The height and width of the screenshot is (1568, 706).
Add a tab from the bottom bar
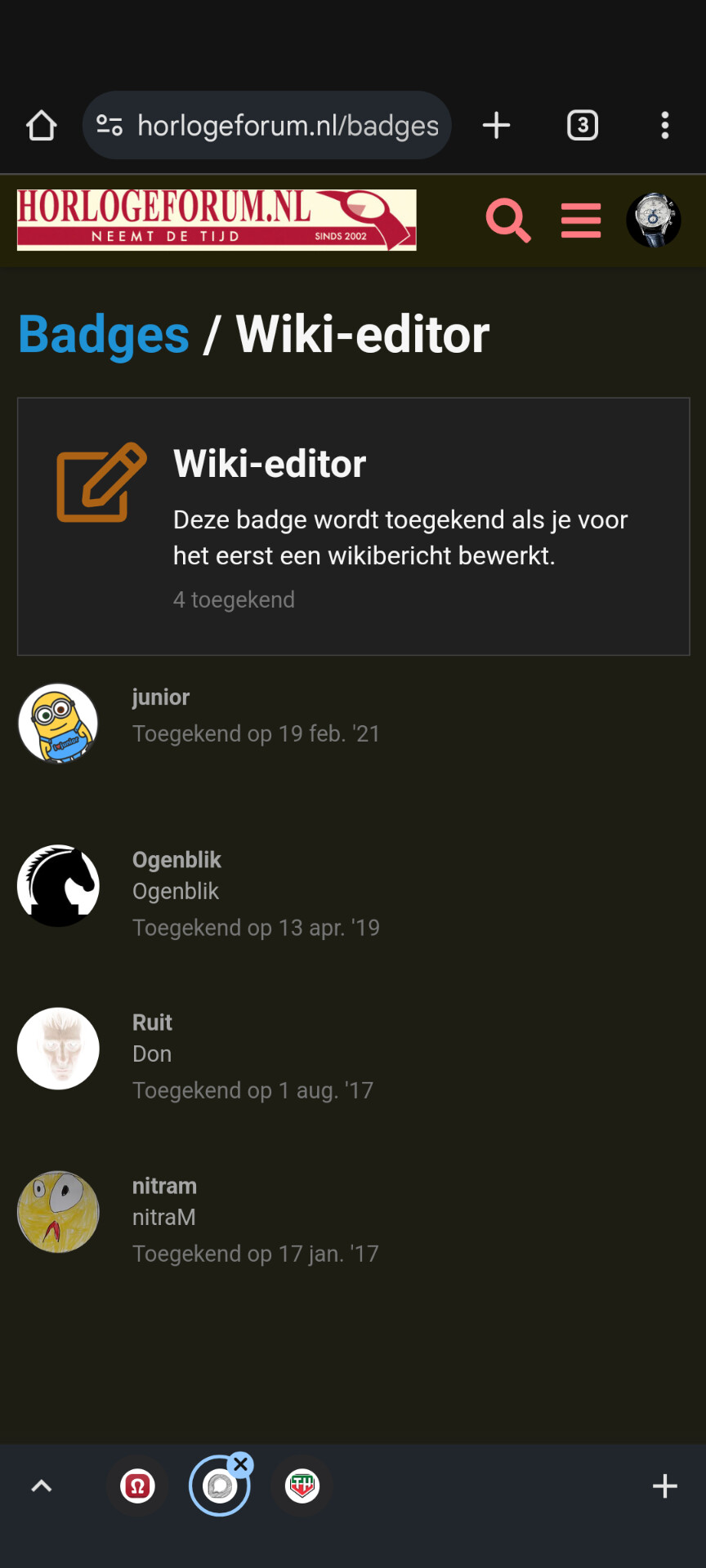665,1486
